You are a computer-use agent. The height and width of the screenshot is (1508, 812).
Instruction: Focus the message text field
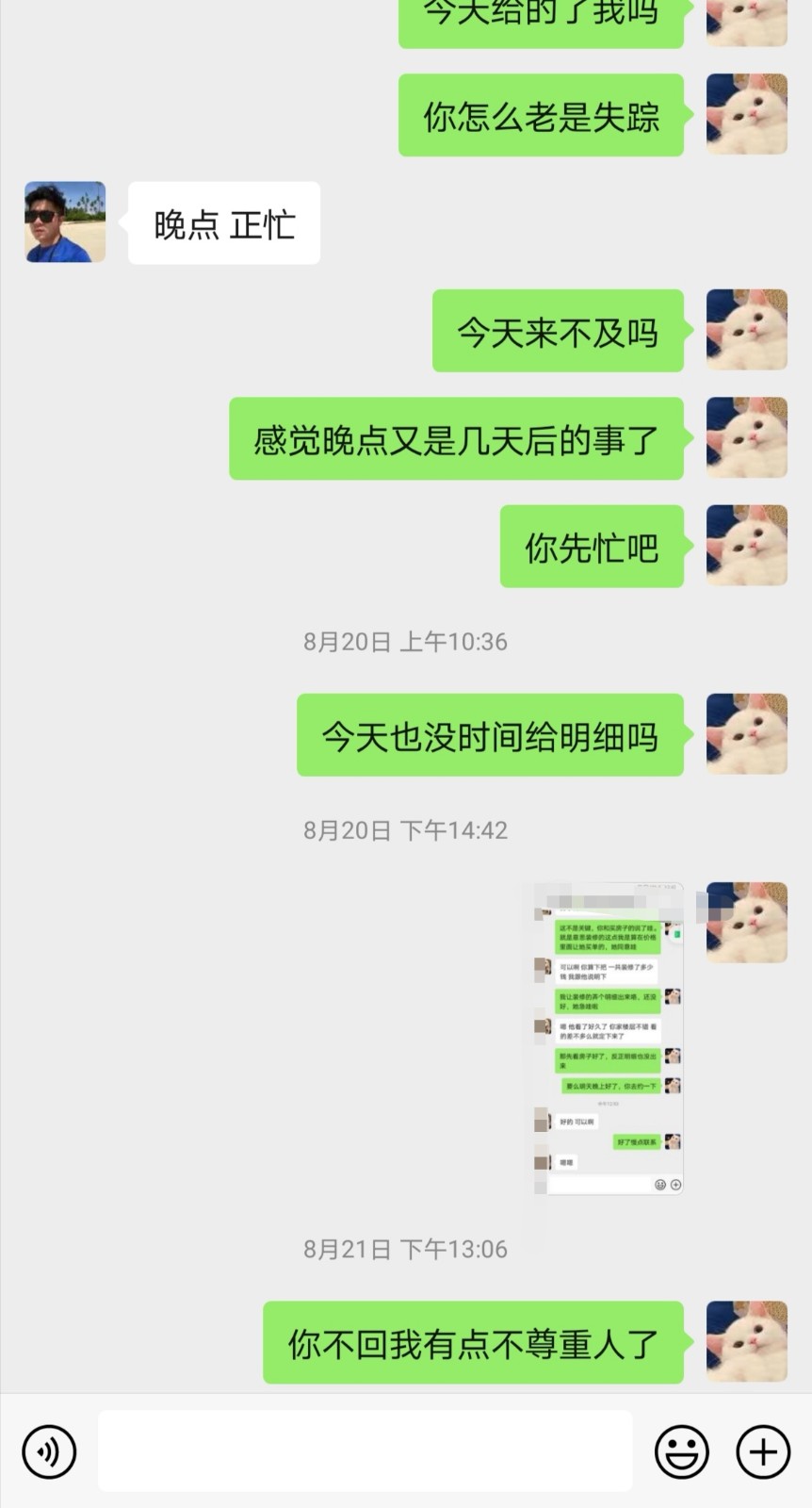tap(365, 1451)
